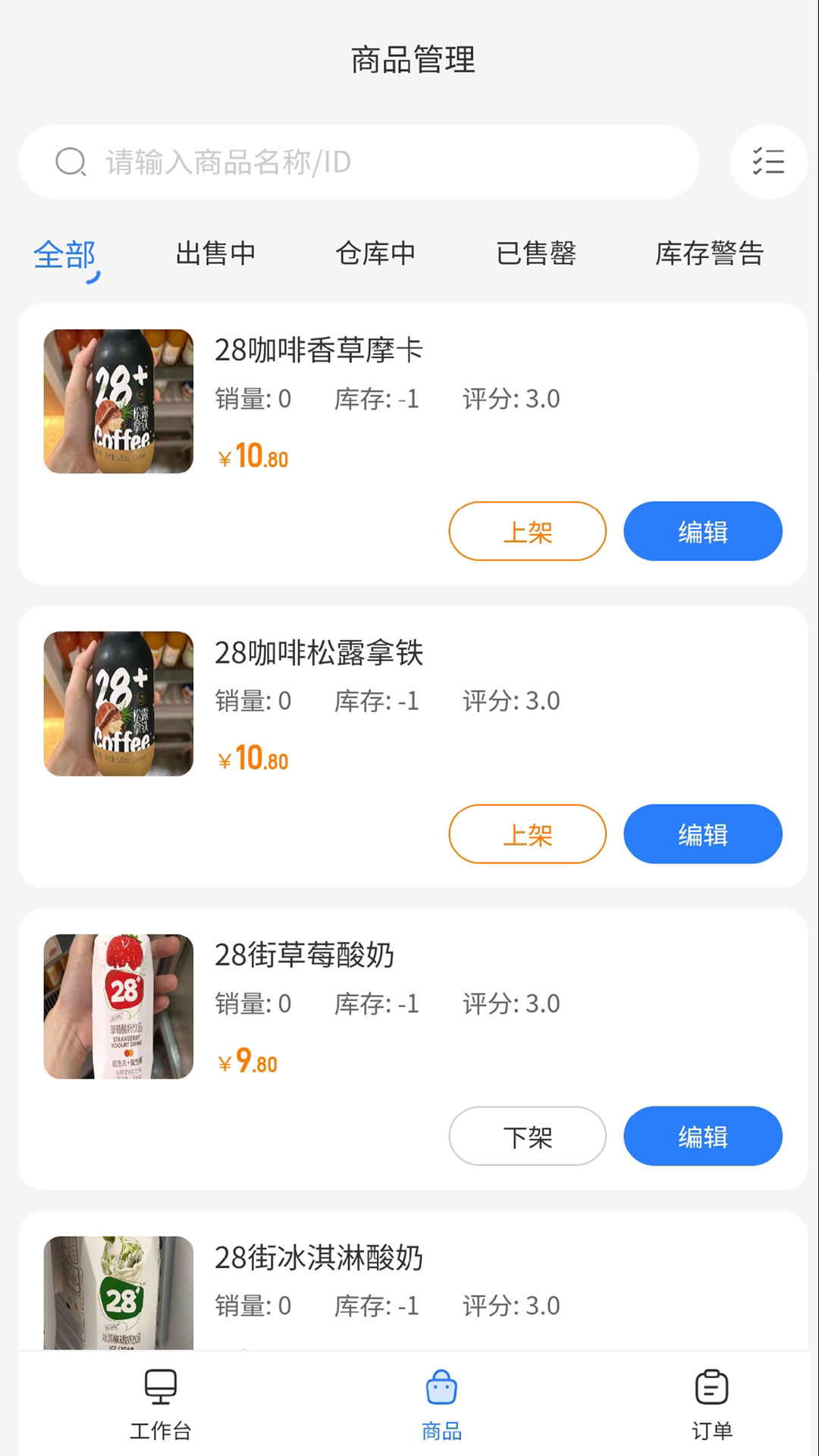The height and width of the screenshot is (1456, 819).
Task: Open the filter list icon beside search bar
Action: (767, 162)
